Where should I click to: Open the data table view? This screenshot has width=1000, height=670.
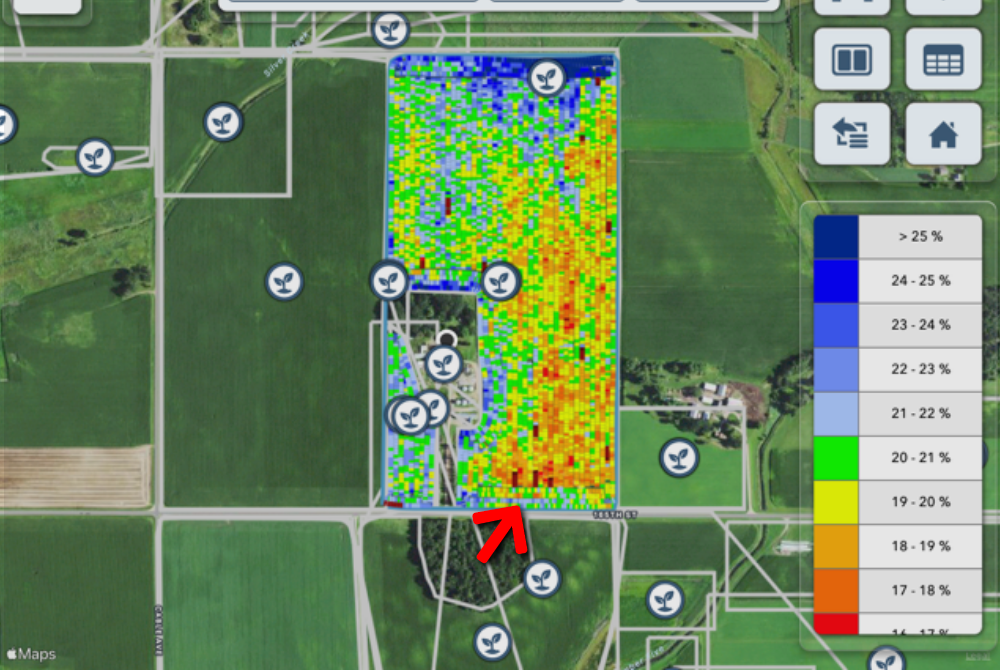(943, 59)
